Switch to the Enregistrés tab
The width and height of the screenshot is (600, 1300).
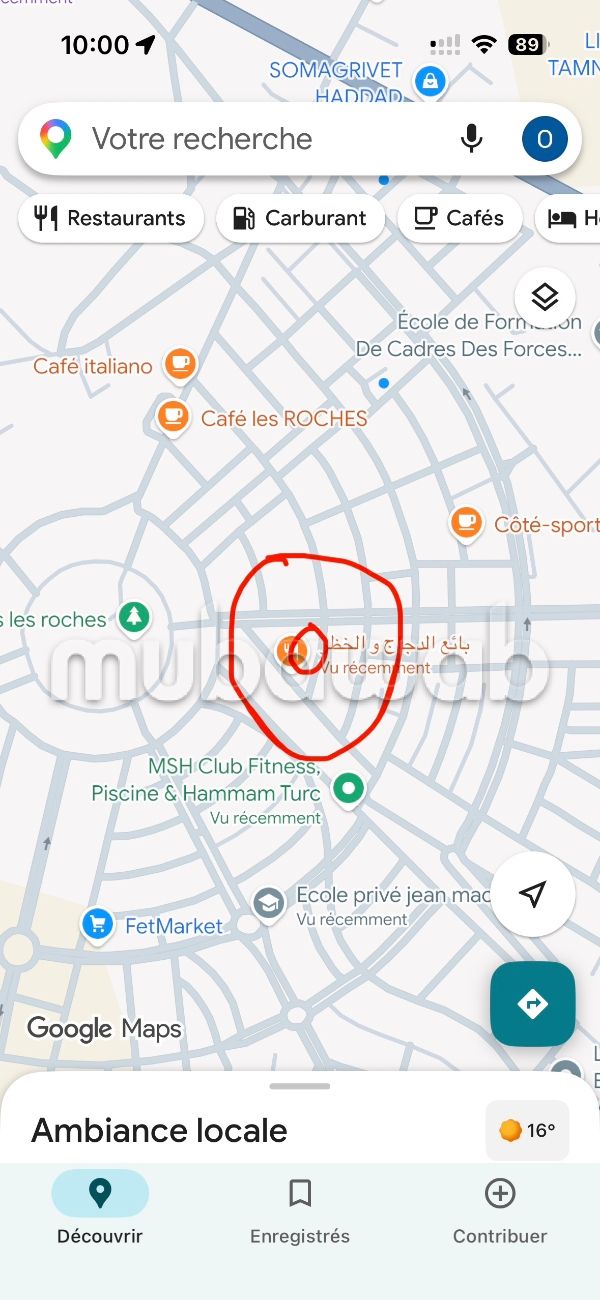click(300, 1210)
